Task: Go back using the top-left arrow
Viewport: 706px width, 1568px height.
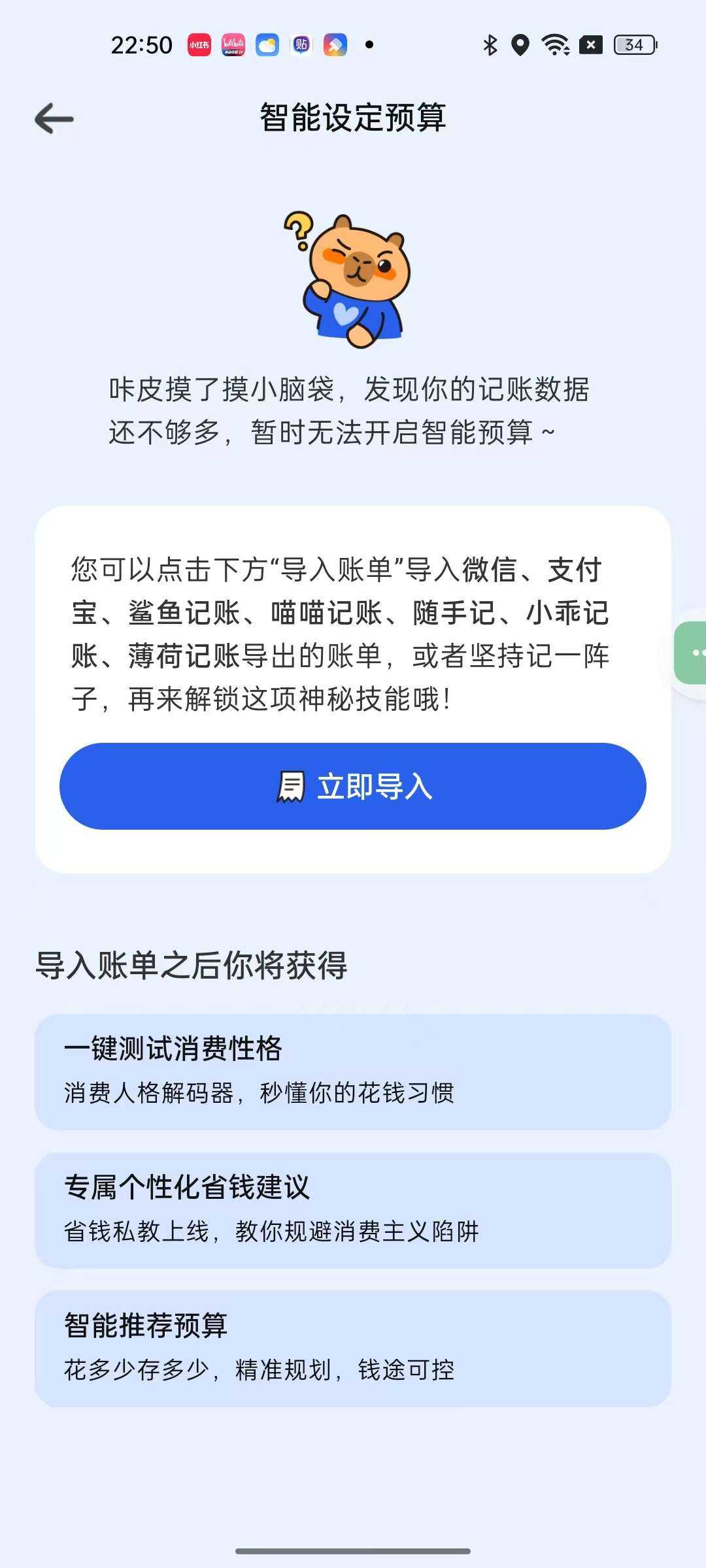Action: [54, 119]
